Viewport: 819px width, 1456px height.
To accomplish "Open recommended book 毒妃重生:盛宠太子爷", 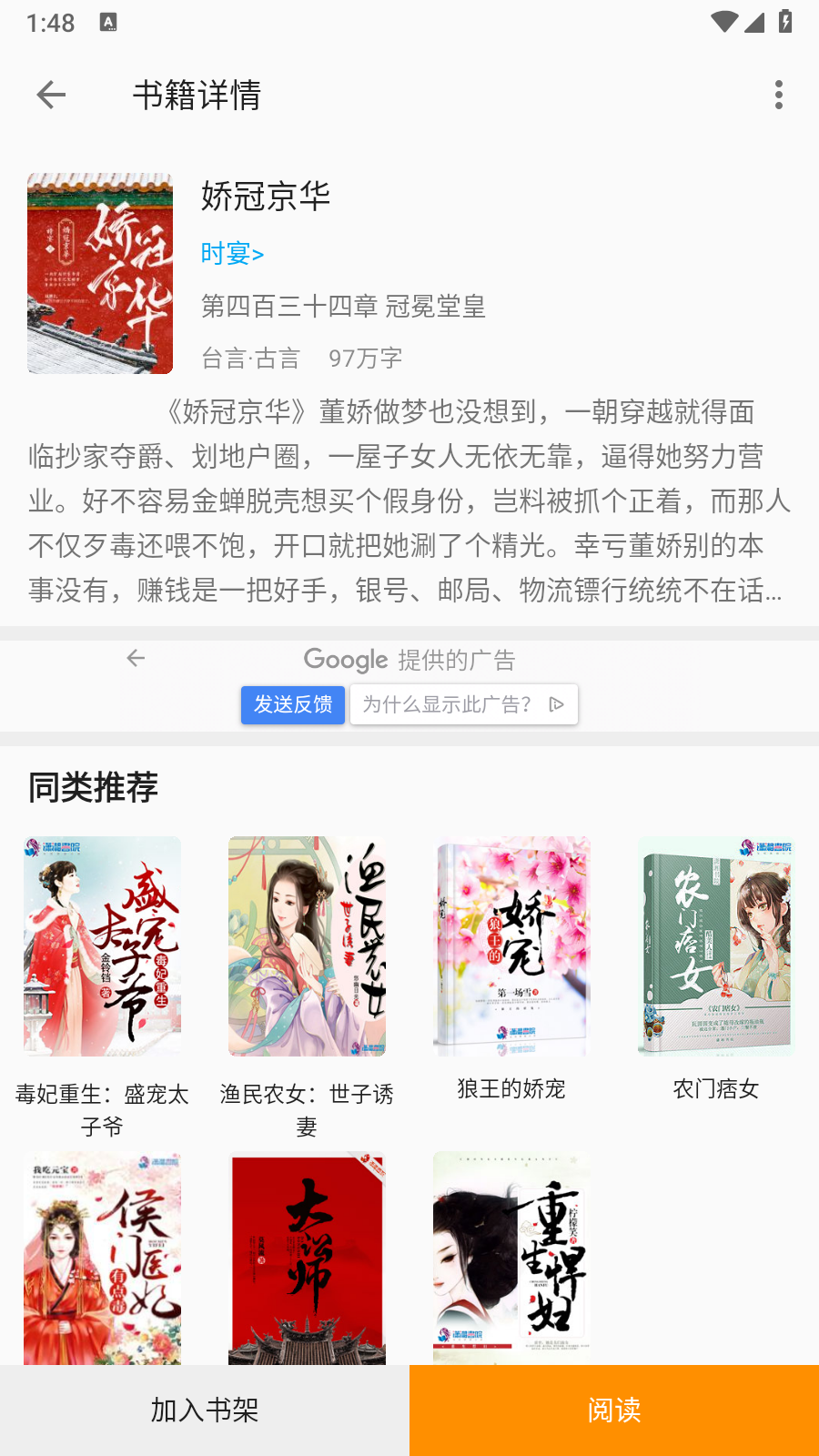I will click(102, 946).
